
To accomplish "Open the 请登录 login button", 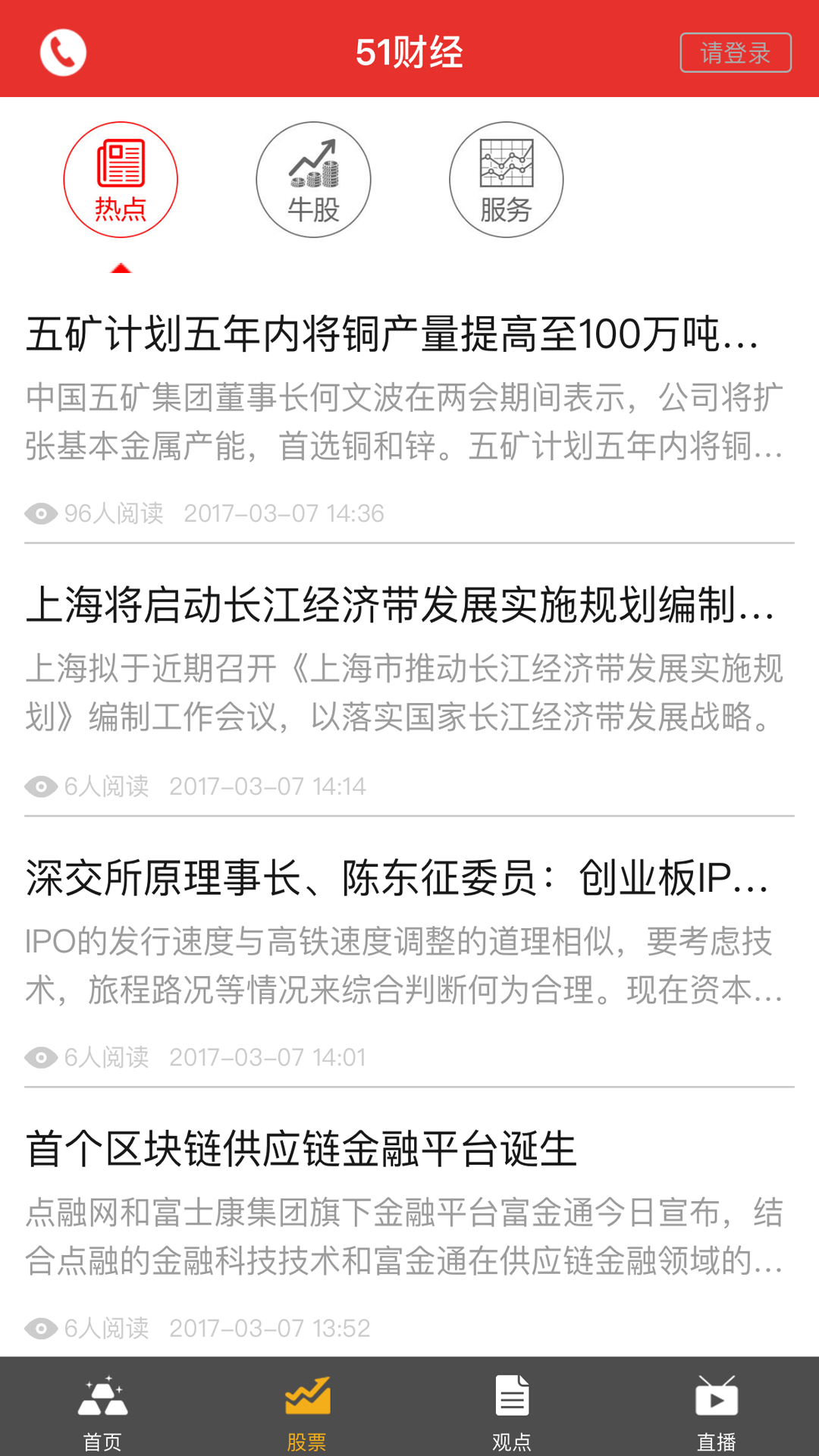I will tap(736, 52).
